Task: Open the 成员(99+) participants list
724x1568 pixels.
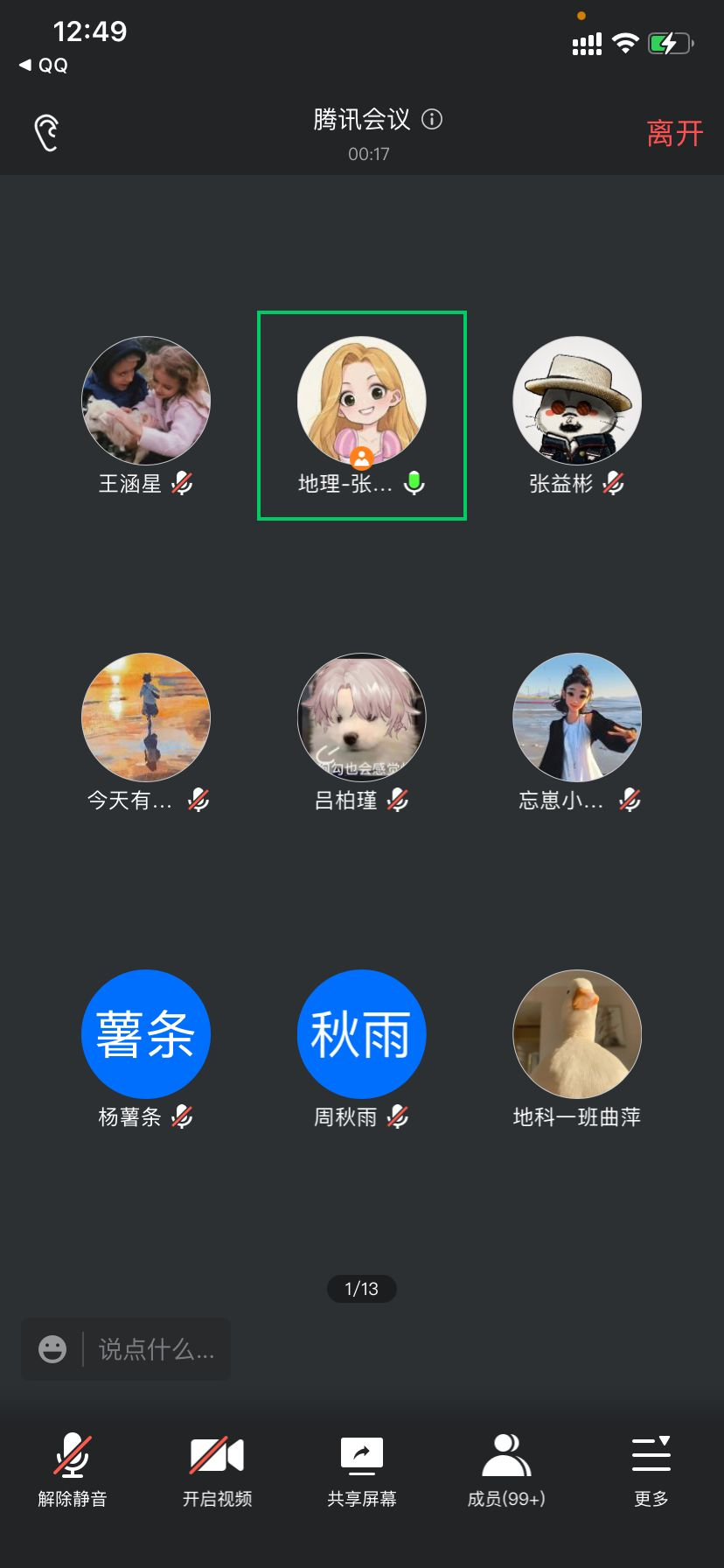Action: (x=506, y=1470)
